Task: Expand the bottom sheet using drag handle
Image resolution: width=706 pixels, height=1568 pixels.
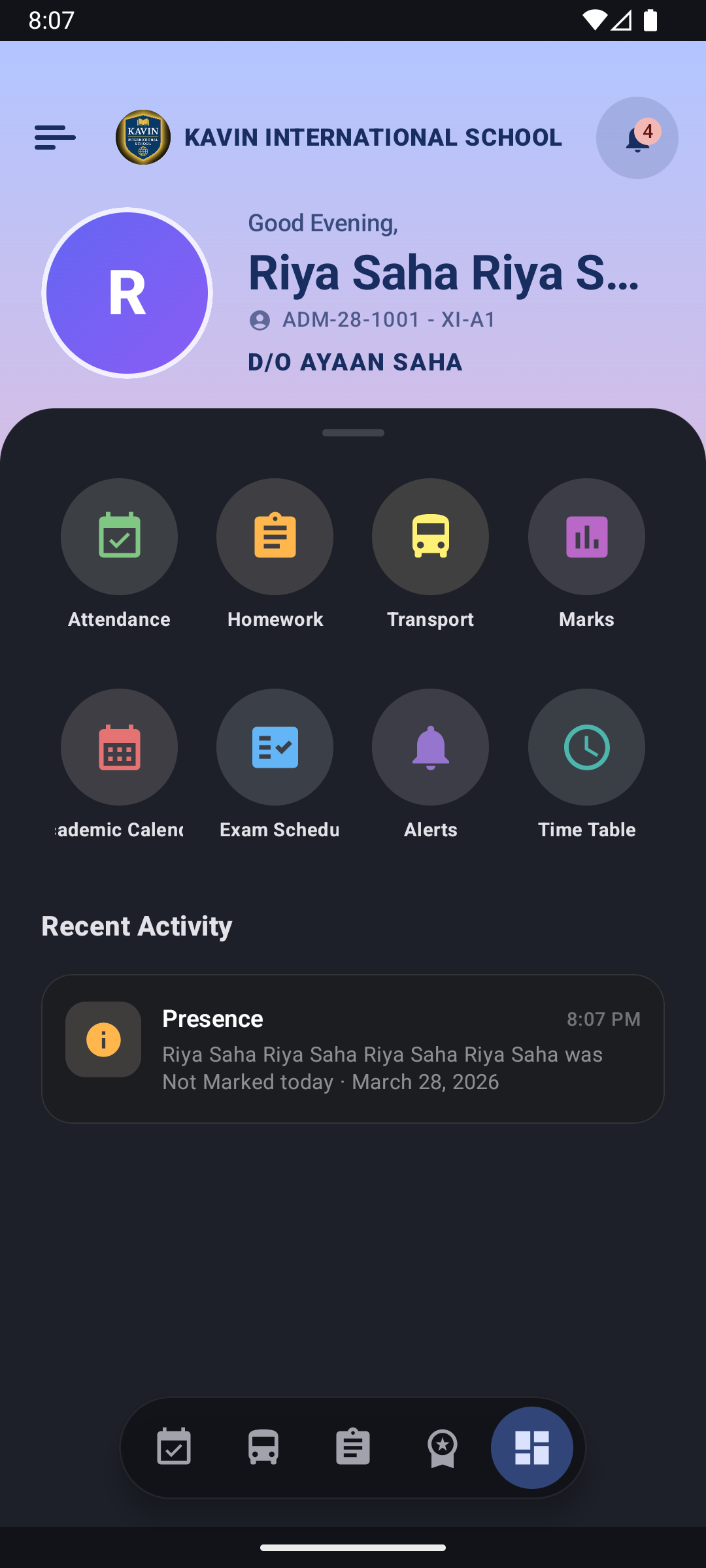Action: click(x=353, y=433)
